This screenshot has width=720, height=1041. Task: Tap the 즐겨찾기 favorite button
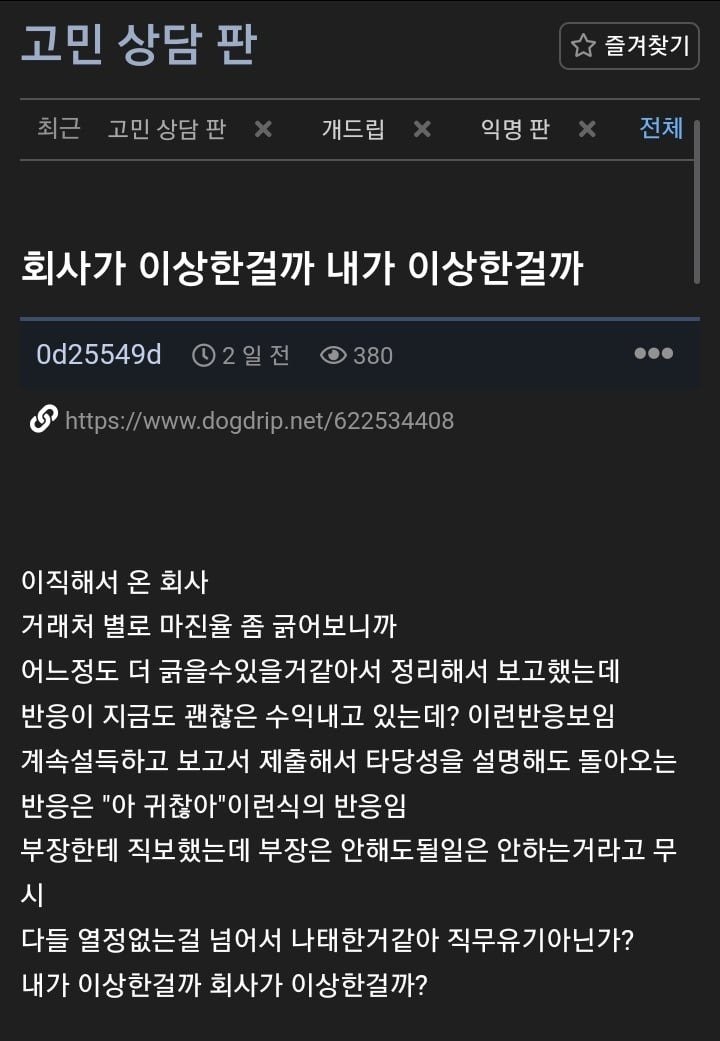coord(629,46)
